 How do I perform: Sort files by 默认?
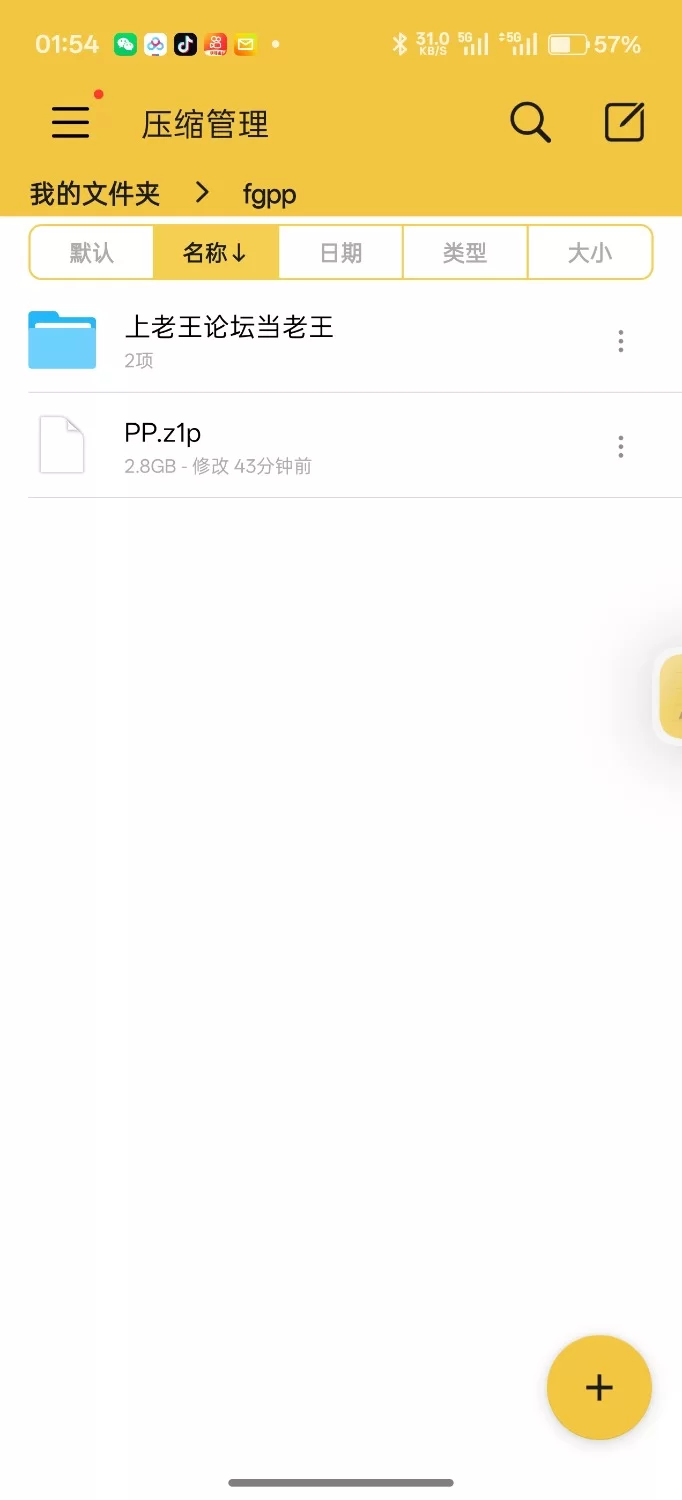tap(92, 252)
